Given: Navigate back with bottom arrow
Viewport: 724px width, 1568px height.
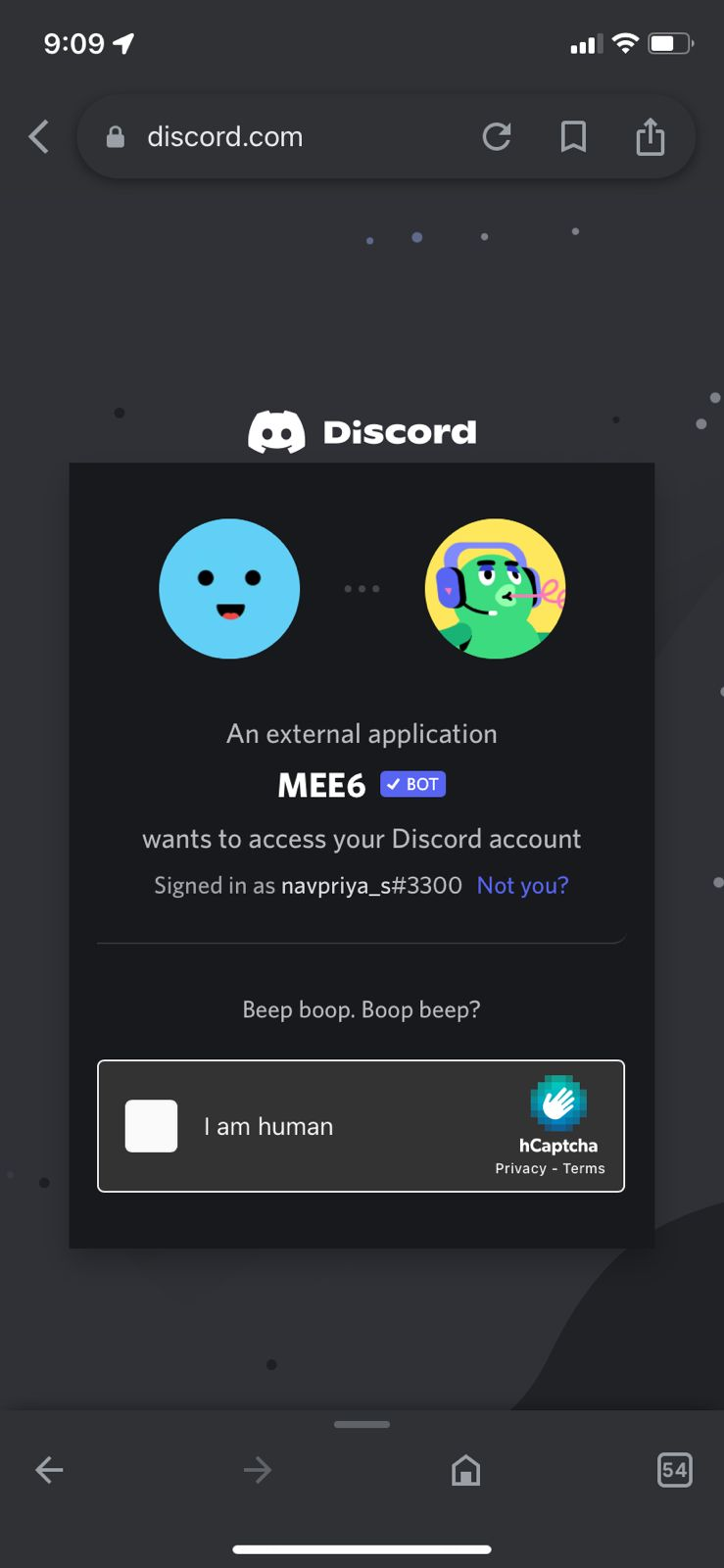Looking at the screenshot, I should [x=49, y=1469].
